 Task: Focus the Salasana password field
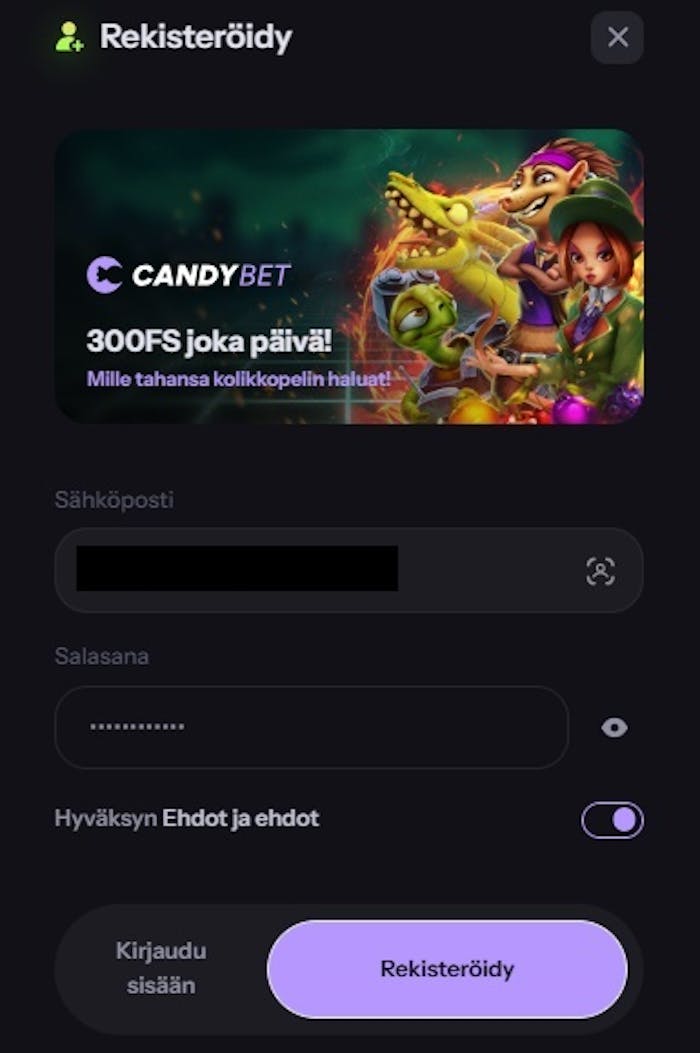(310, 727)
